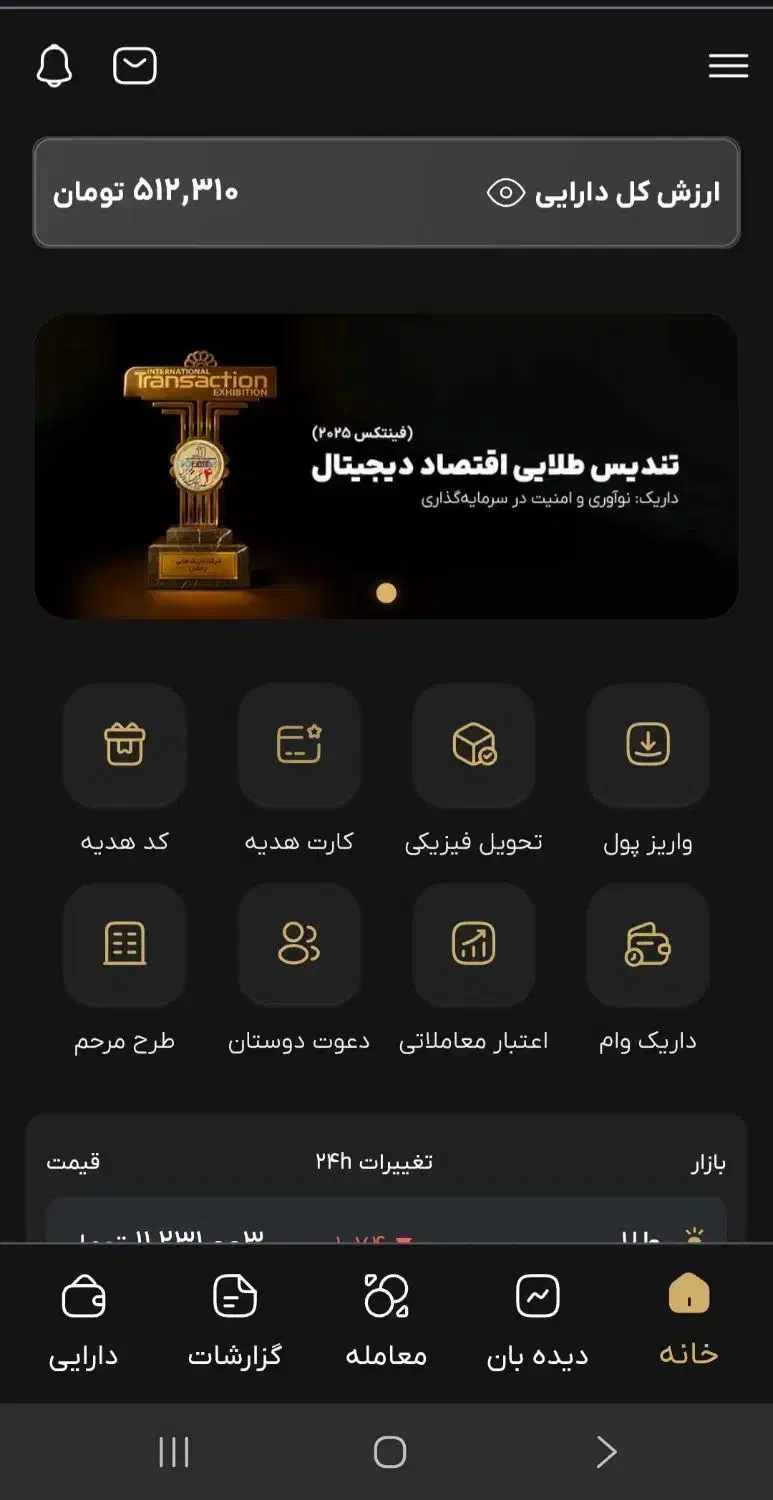Tap the طرح مرحم plan icon
This screenshot has width=773, height=1500.
tap(125, 944)
